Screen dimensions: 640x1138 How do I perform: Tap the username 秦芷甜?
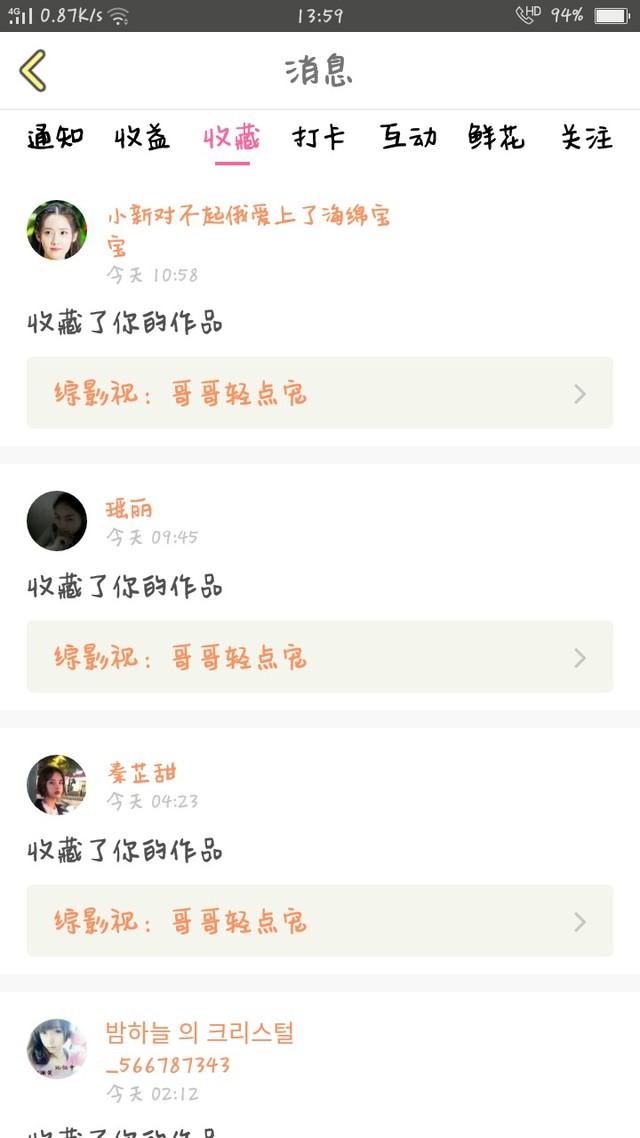pos(142,773)
